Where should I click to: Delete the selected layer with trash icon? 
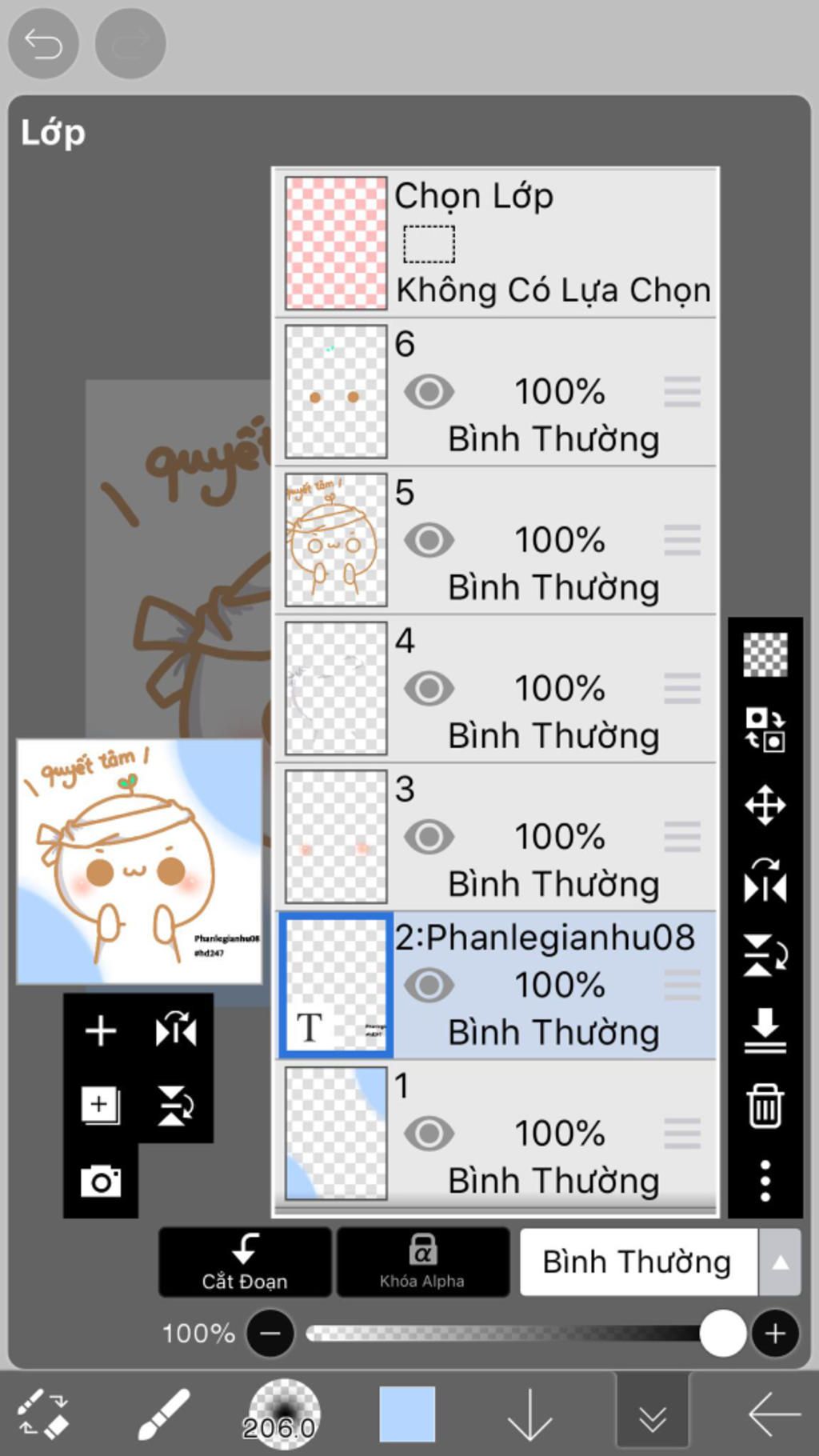click(765, 1106)
